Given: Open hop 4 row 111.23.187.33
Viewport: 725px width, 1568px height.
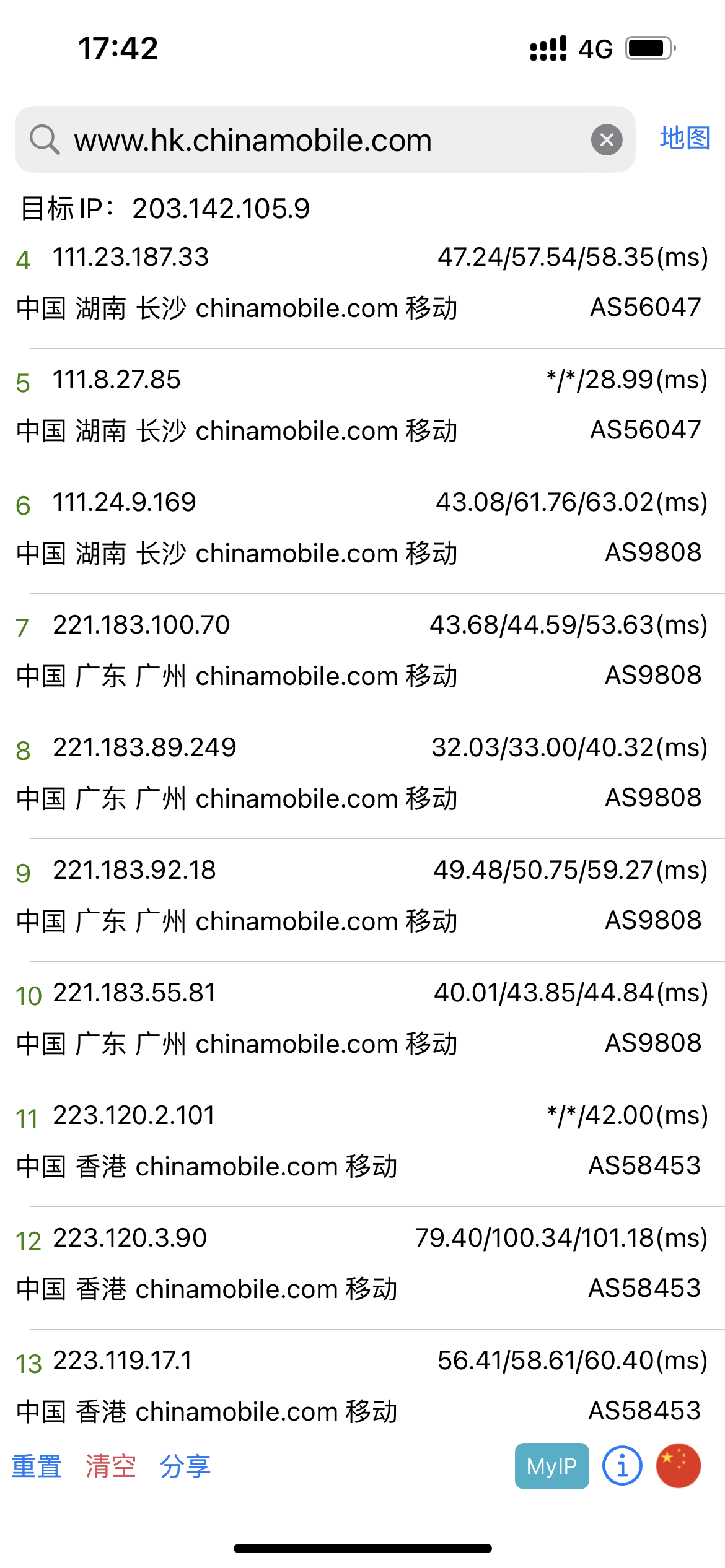Looking at the screenshot, I should pyautogui.click(x=362, y=282).
